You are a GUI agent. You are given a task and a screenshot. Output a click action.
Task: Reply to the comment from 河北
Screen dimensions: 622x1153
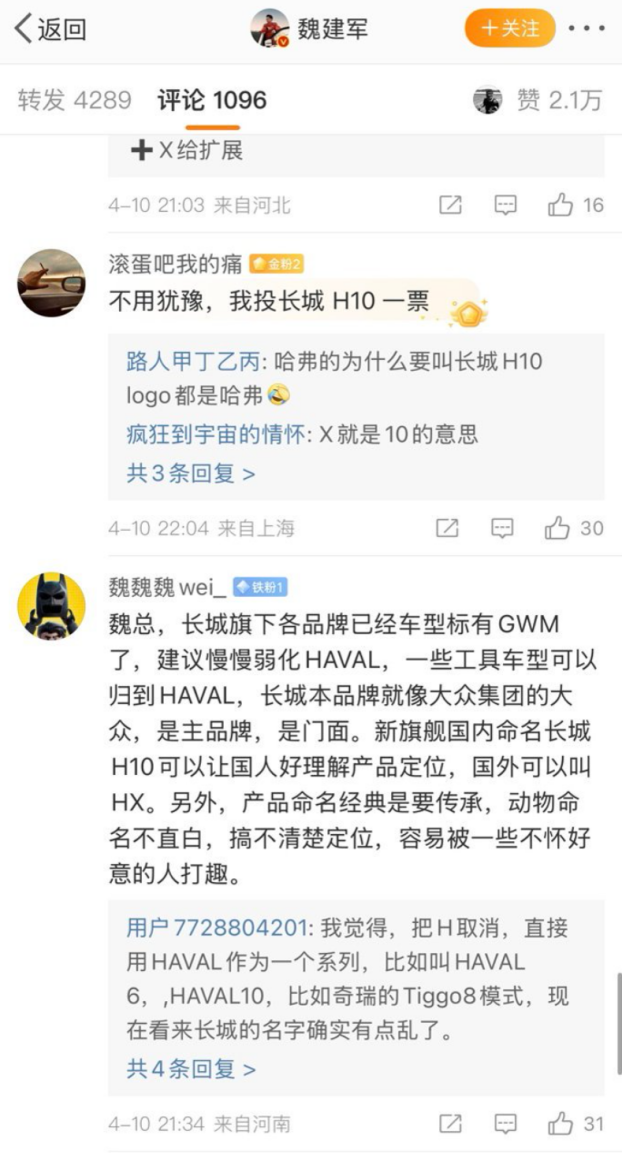click(506, 205)
